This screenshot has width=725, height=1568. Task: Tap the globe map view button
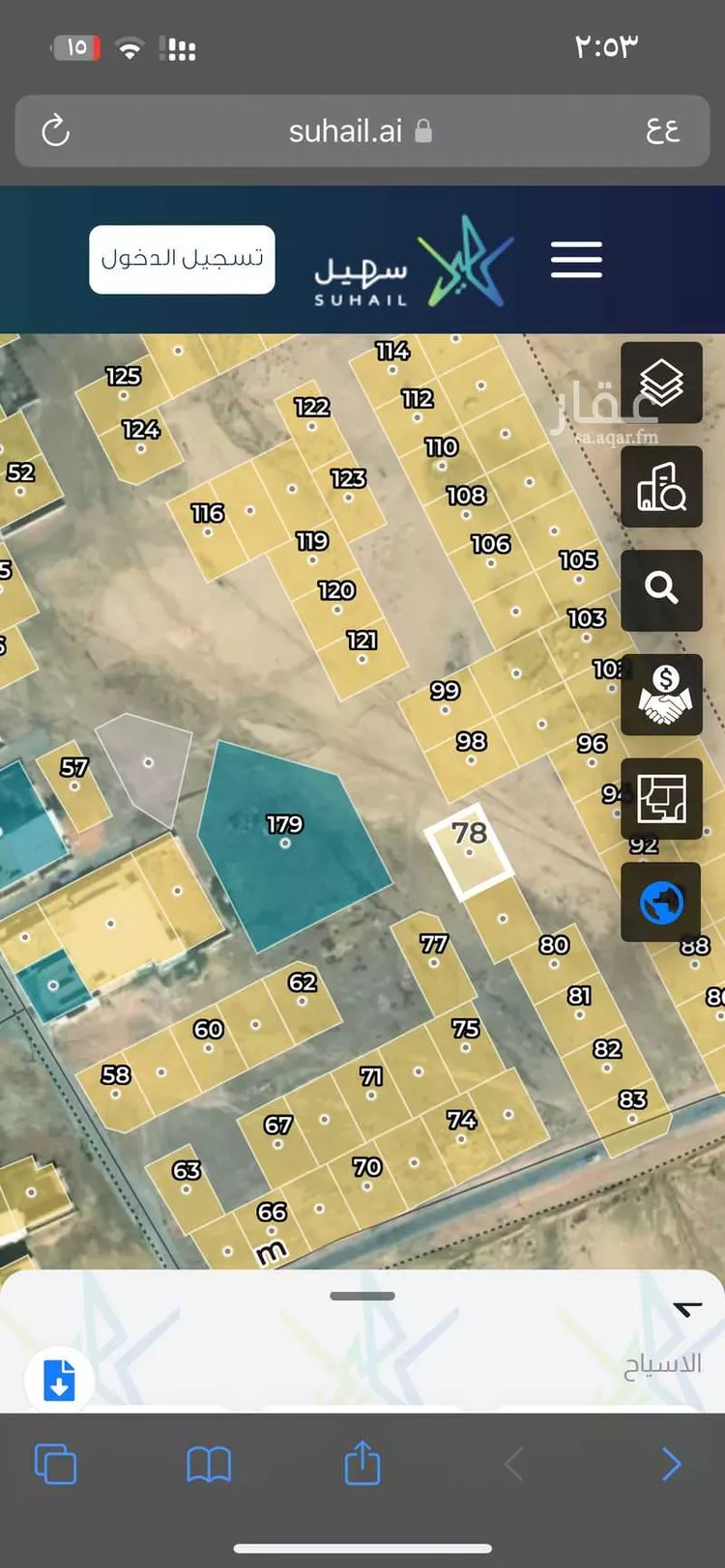[x=661, y=902]
